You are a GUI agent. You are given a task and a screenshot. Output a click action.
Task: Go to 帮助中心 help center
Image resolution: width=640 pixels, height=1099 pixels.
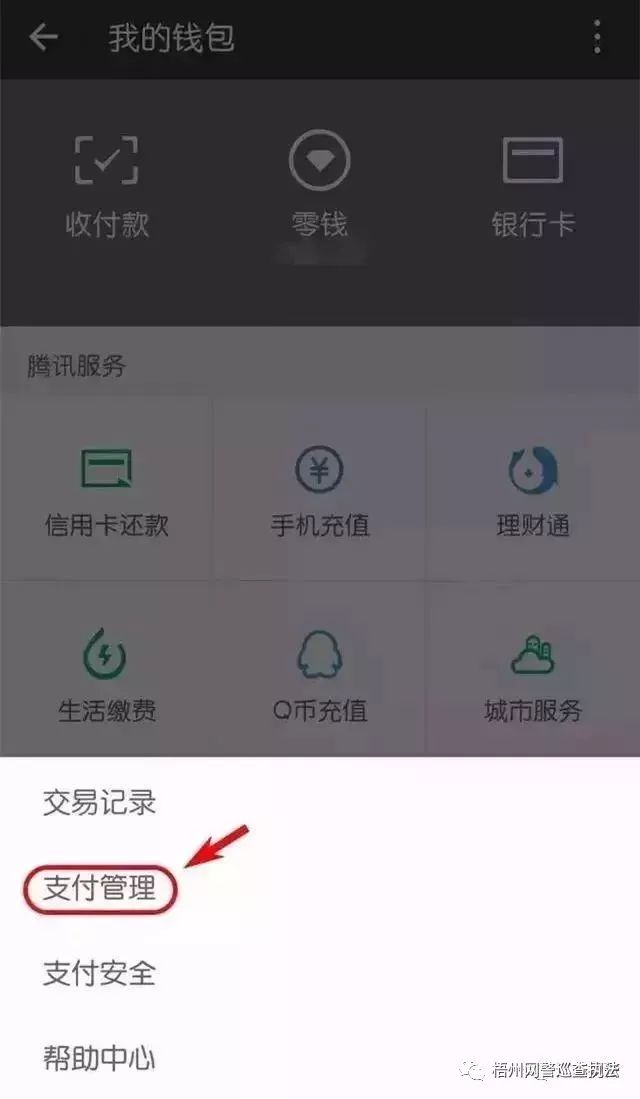tap(100, 1057)
